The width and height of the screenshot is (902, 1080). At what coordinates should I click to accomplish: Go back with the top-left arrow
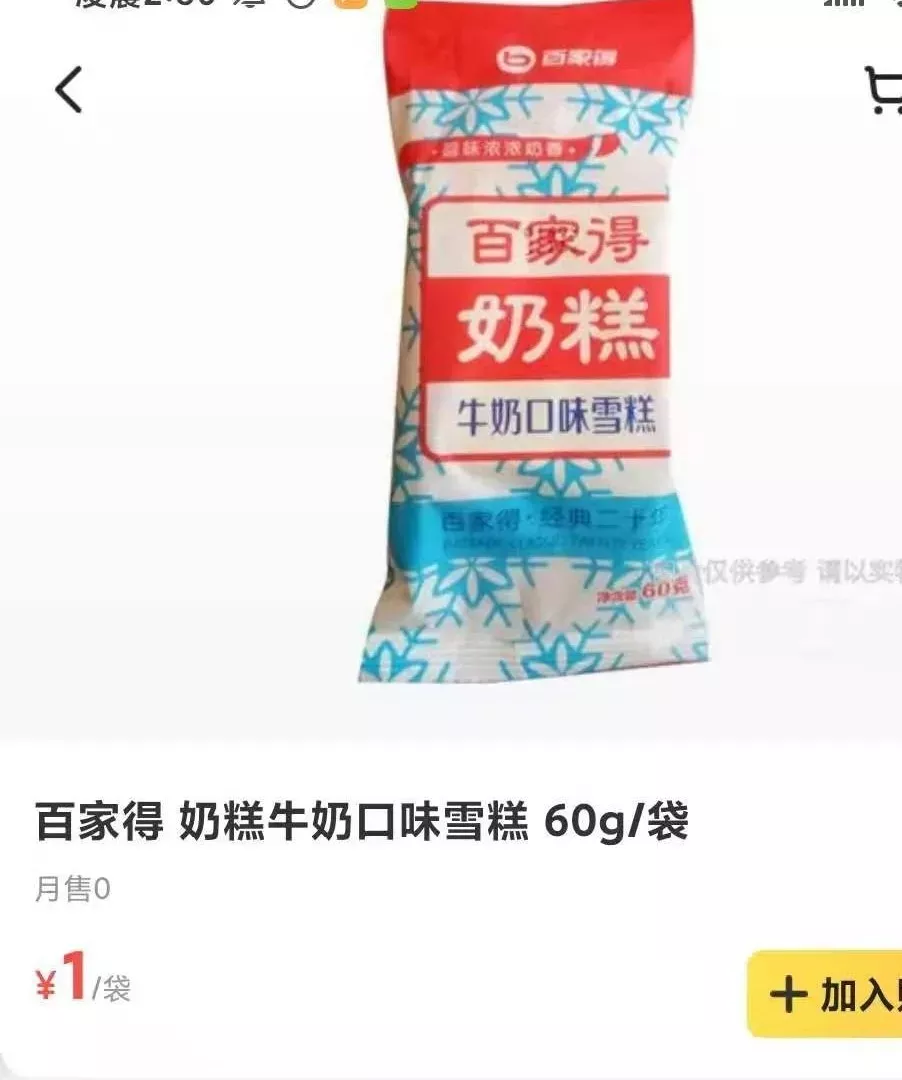click(x=68, y=89)
